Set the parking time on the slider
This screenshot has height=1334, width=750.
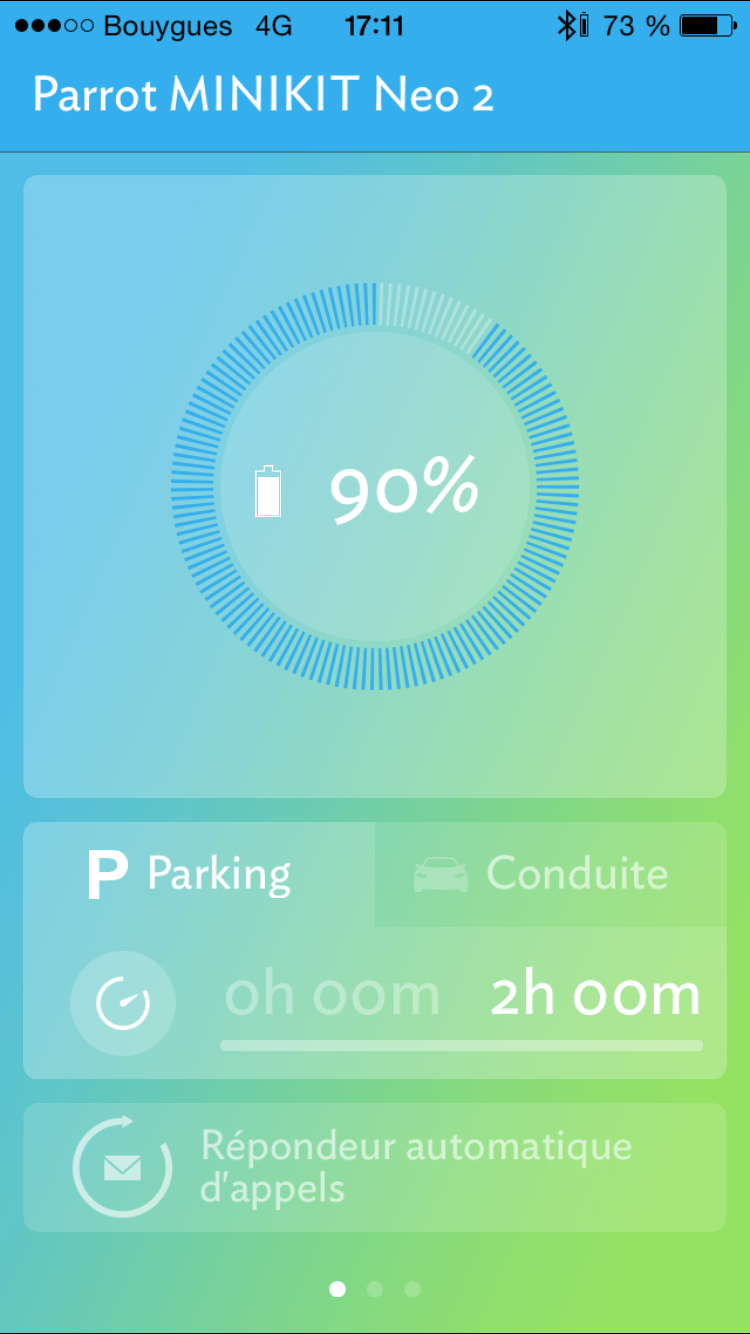tap(461, 1045)
